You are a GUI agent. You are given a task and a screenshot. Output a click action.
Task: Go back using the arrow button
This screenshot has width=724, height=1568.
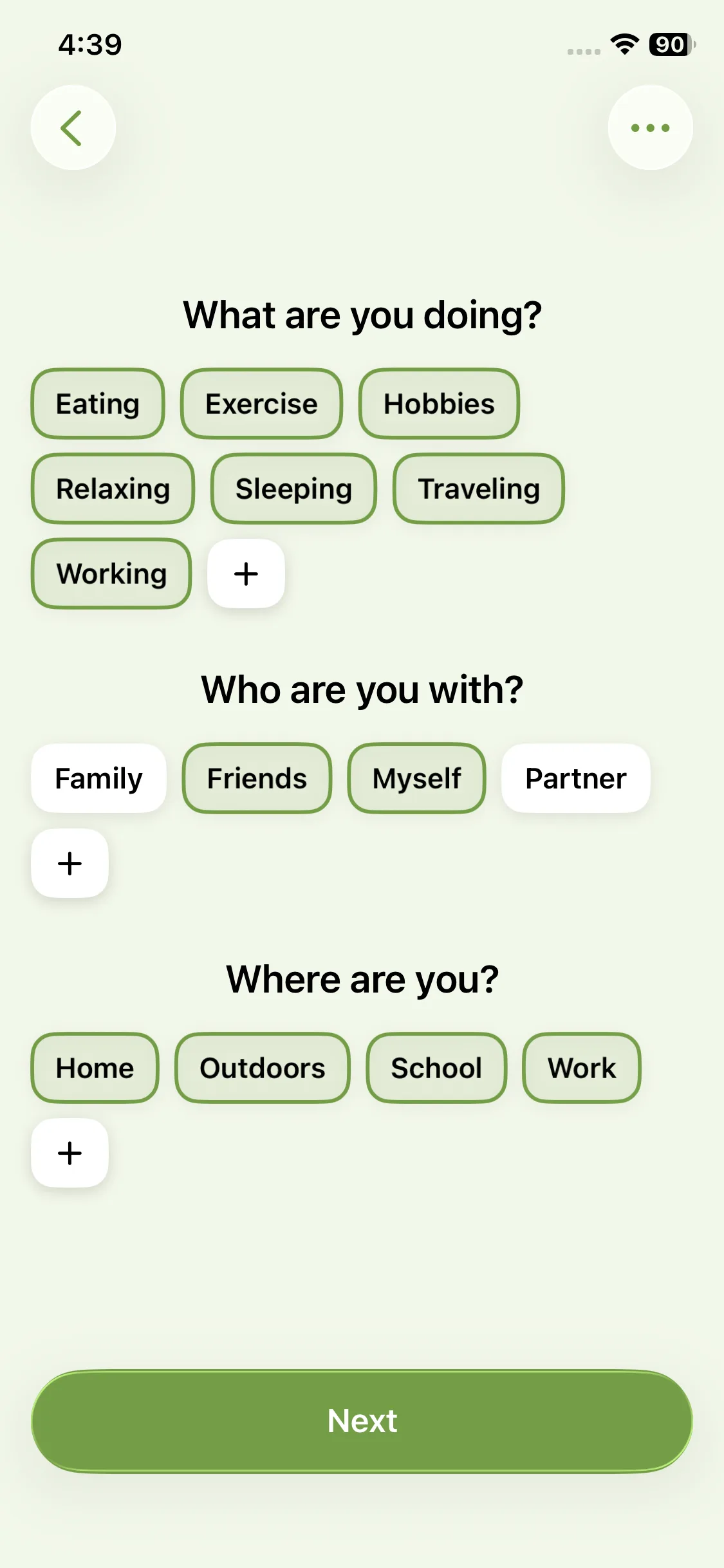73,127
